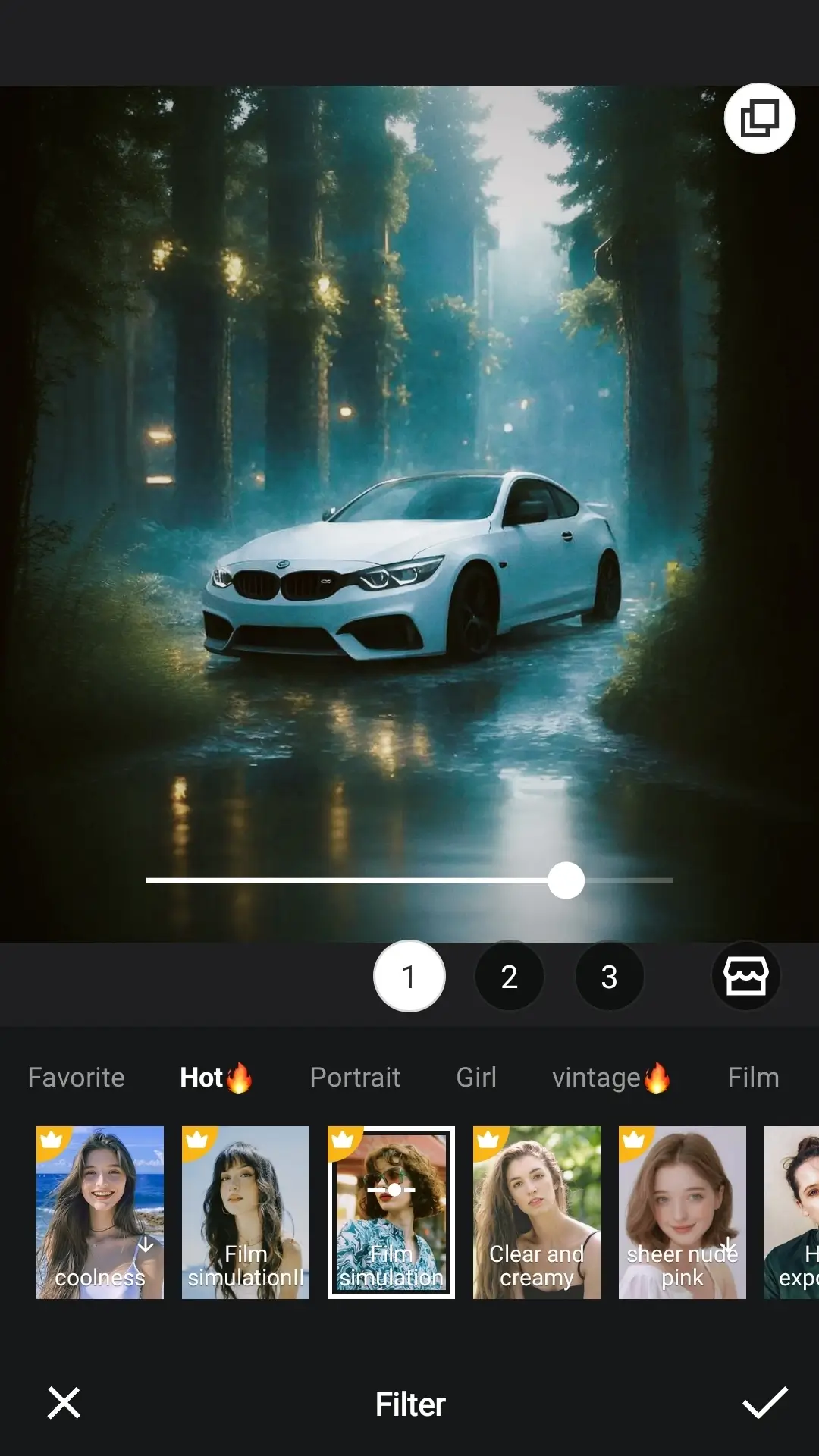
Task: Switch to the Hot tab
Action: click(x=215, y=1077)
